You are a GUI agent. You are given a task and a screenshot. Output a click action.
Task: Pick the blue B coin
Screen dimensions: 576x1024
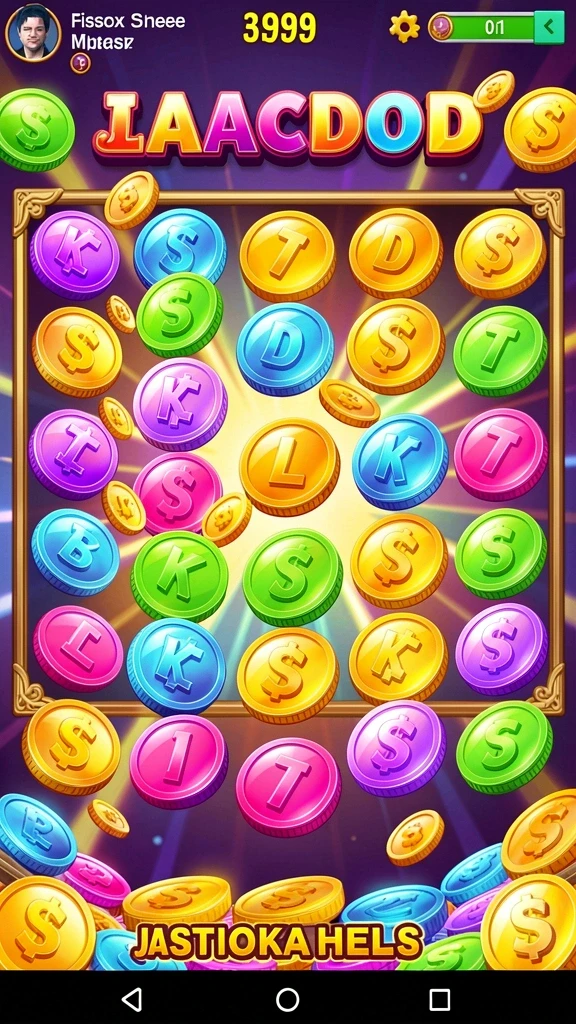coord(75,552)
